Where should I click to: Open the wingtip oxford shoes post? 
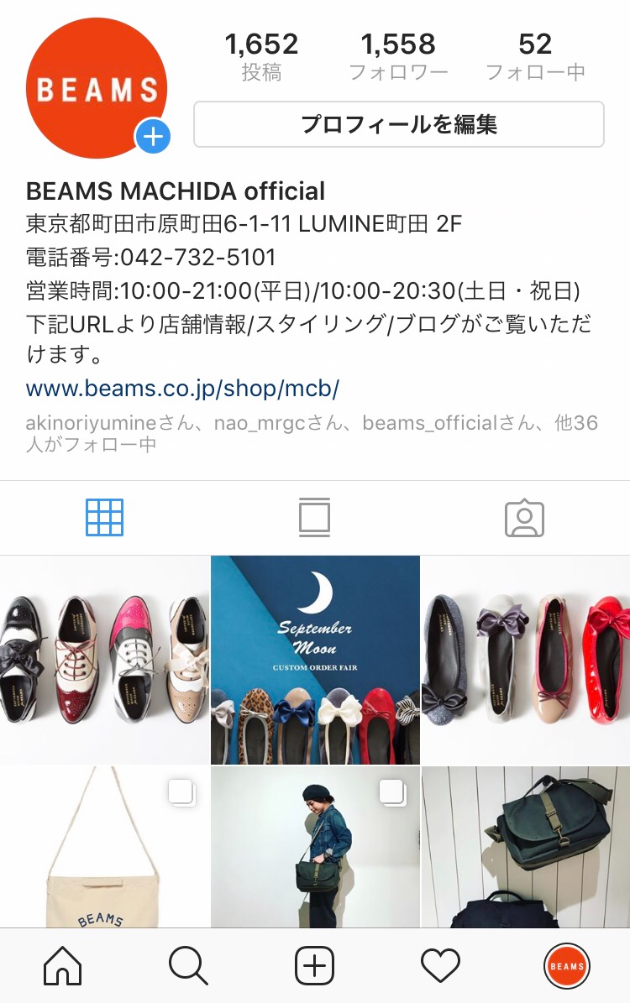click(104, 660)
